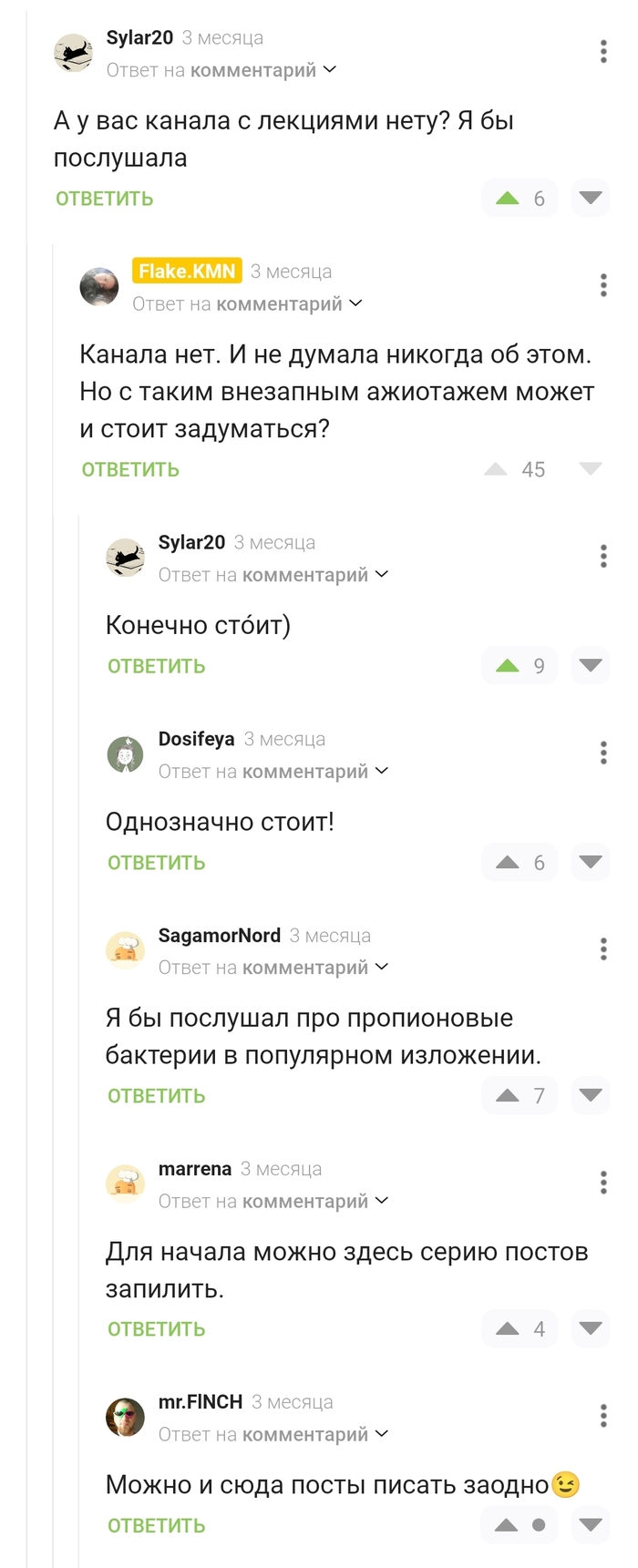
Task: Reply to Sylar20's comment about a lectures channel
Action: pos(104,199)
